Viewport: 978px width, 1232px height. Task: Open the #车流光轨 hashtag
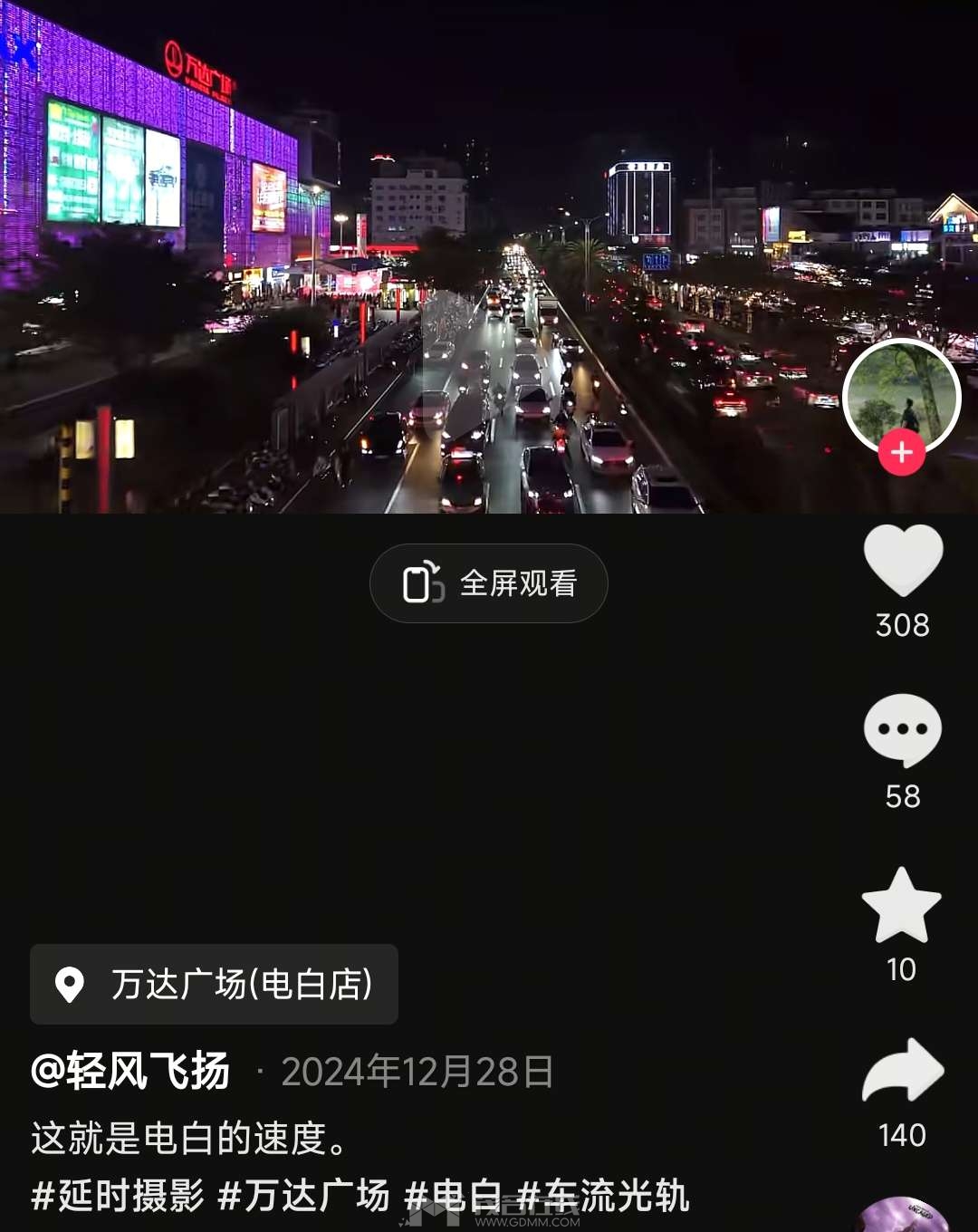[603, 1196]
